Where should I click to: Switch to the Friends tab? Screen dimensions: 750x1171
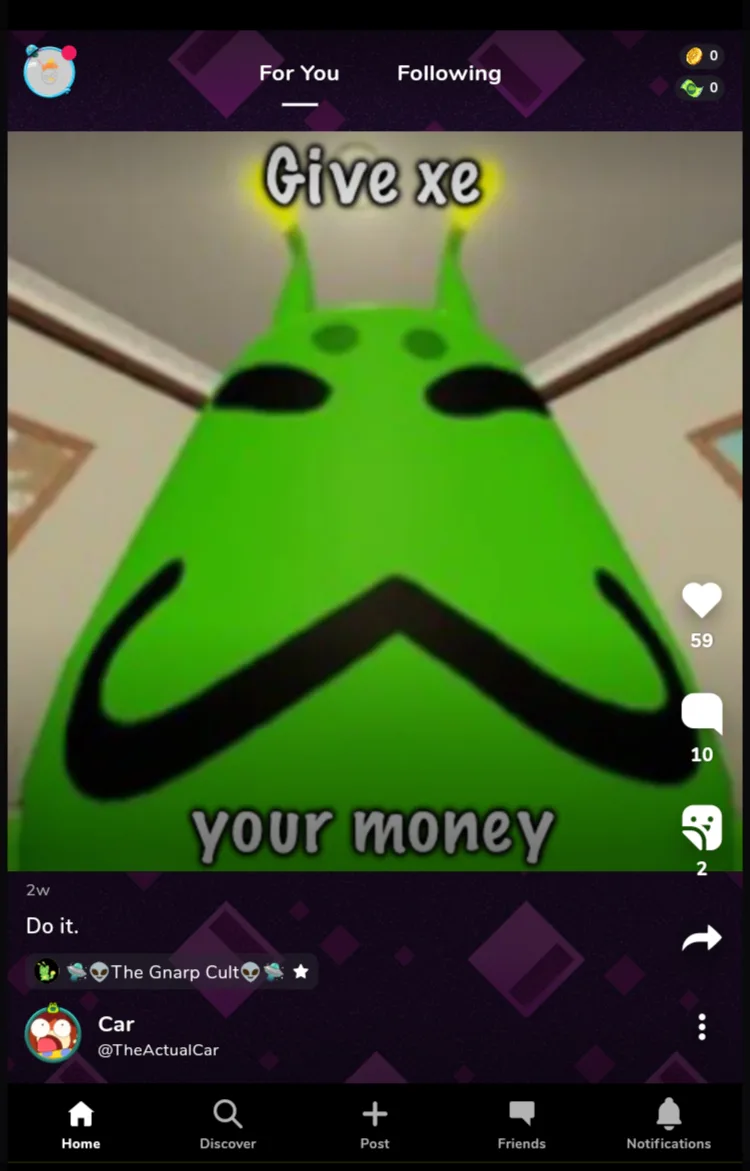coord(521,1125)
